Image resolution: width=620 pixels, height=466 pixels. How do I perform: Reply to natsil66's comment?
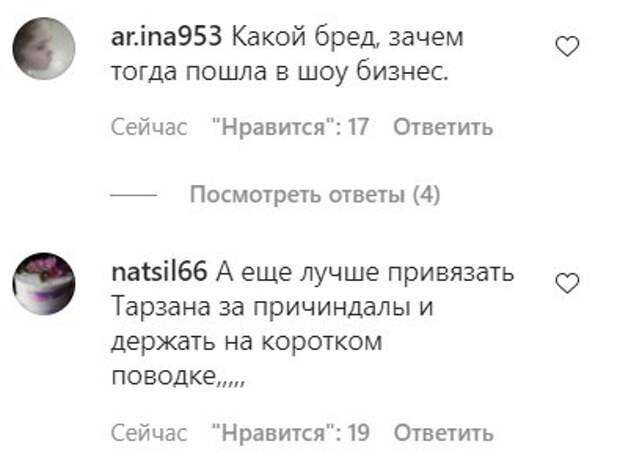pyautogui.click(x=442, y=433)
